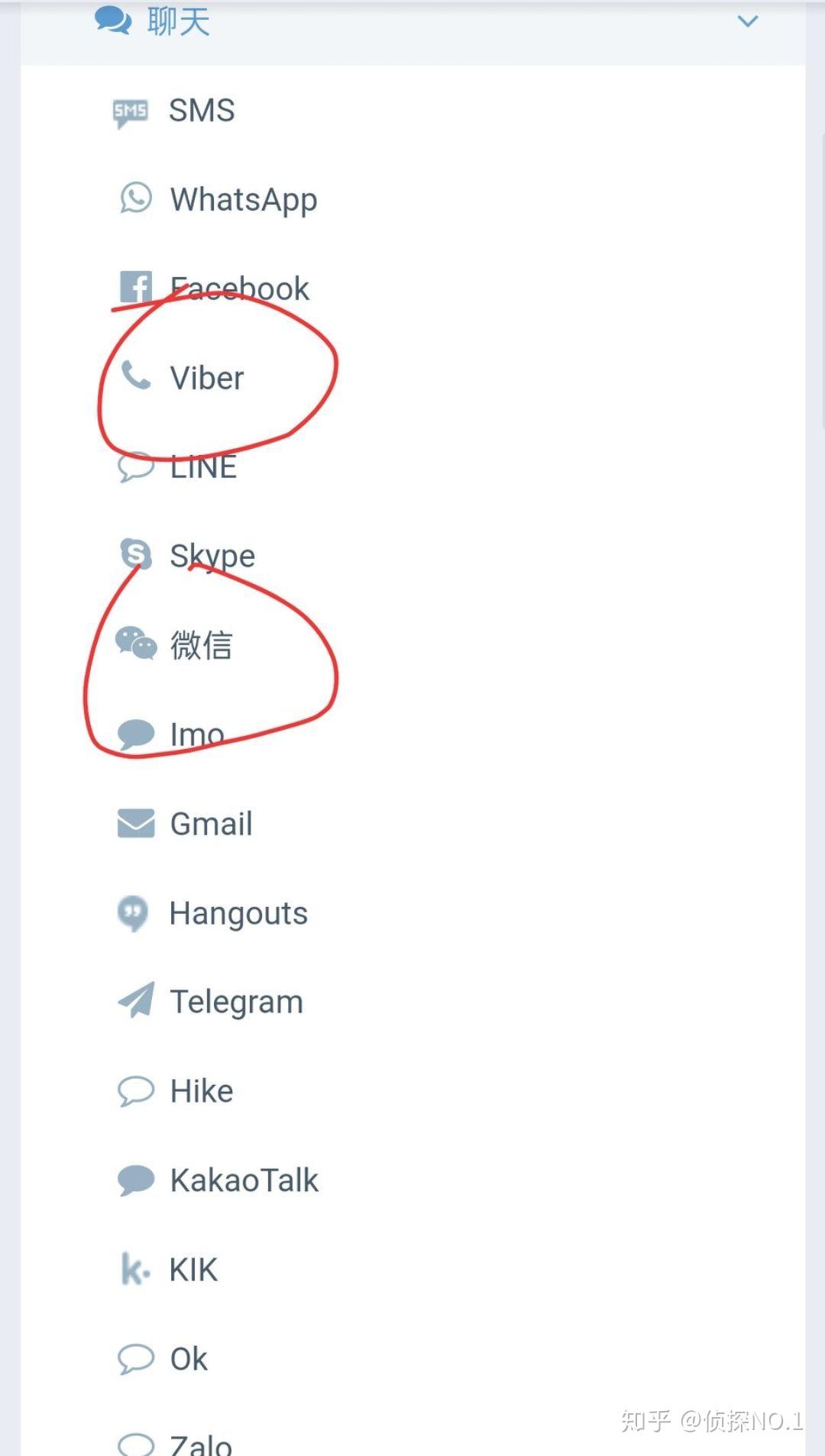Viewport: 825px width, 1456px height.
Task: Click the 聊天 chat bubbles icon
Action: [112, 21]
